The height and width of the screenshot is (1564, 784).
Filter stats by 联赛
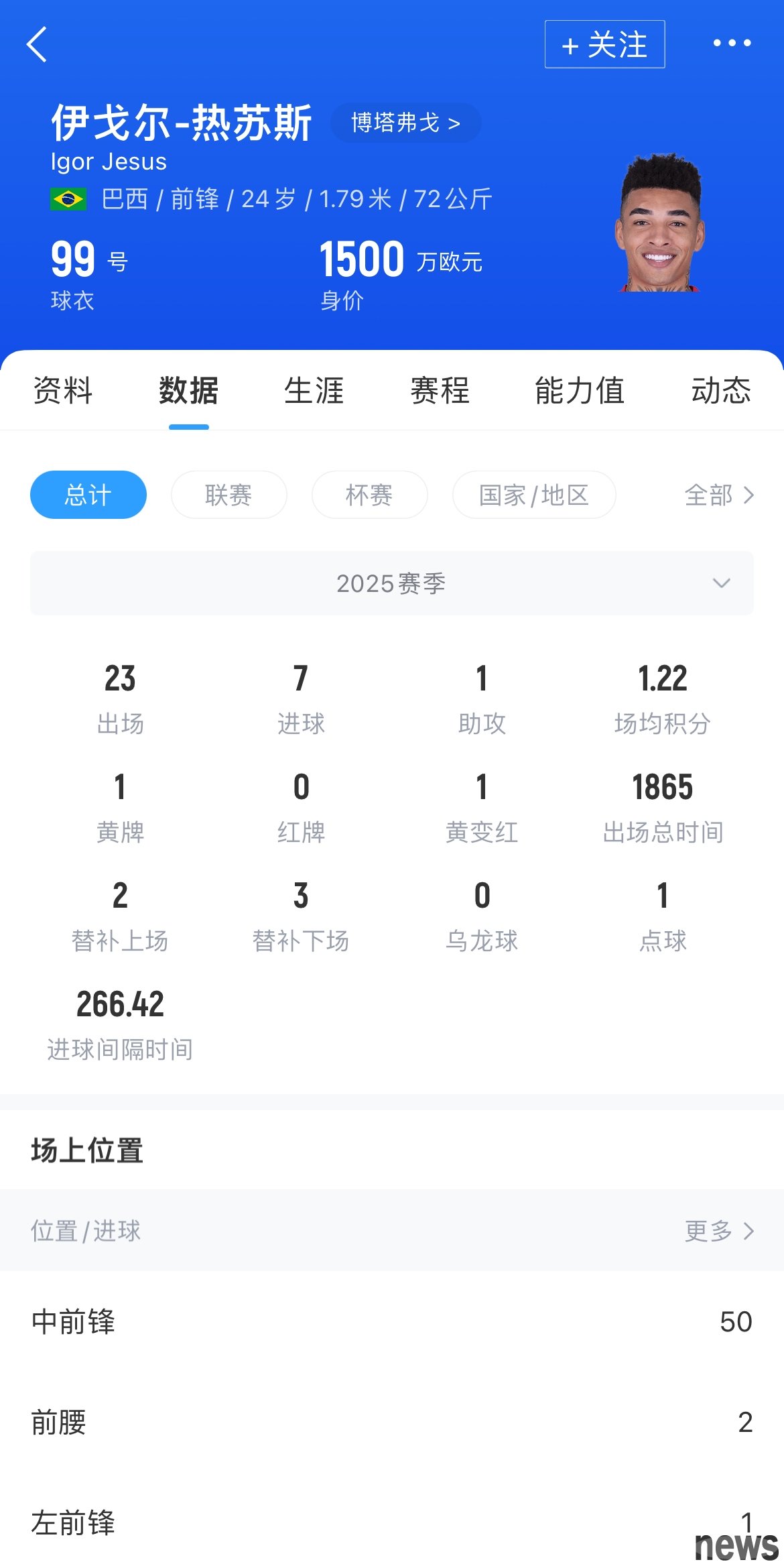(x=228, y=495)
